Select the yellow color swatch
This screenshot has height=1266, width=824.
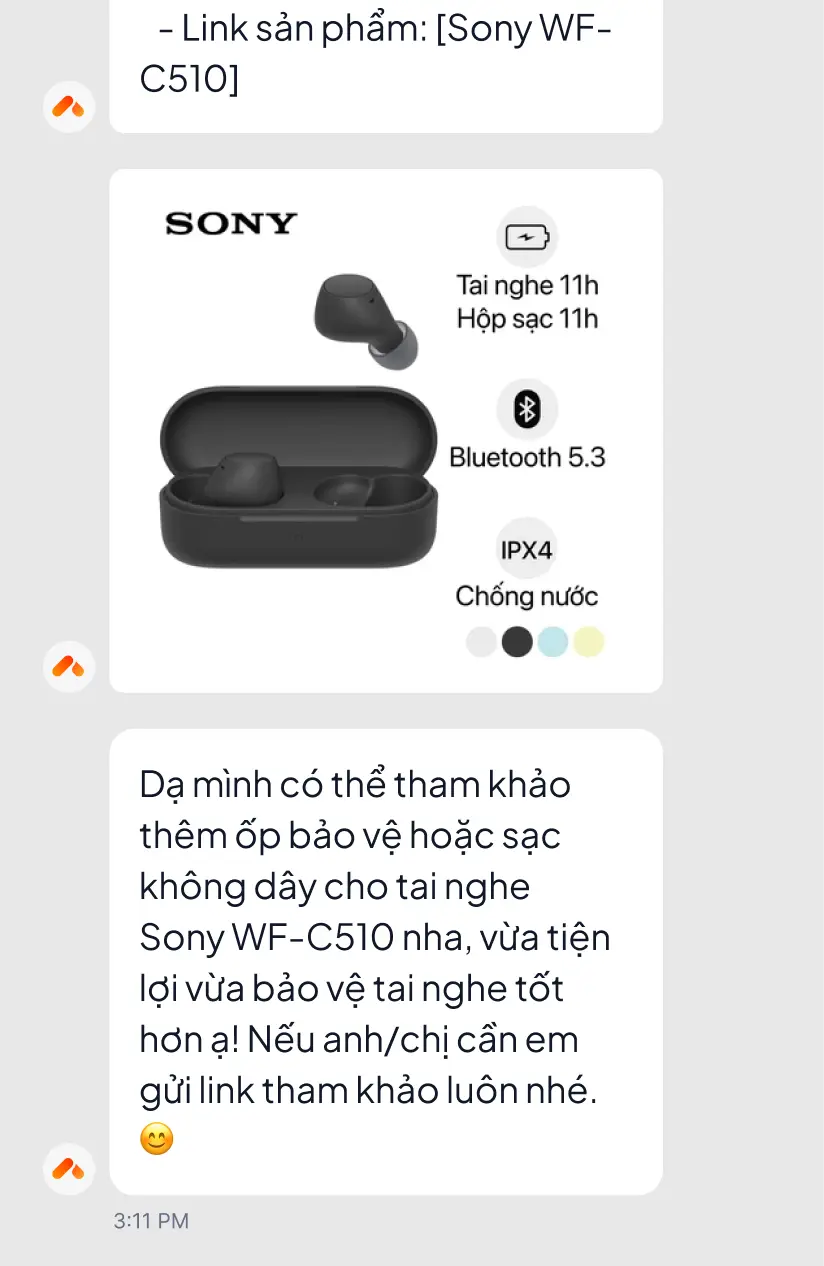click(589, 641)
